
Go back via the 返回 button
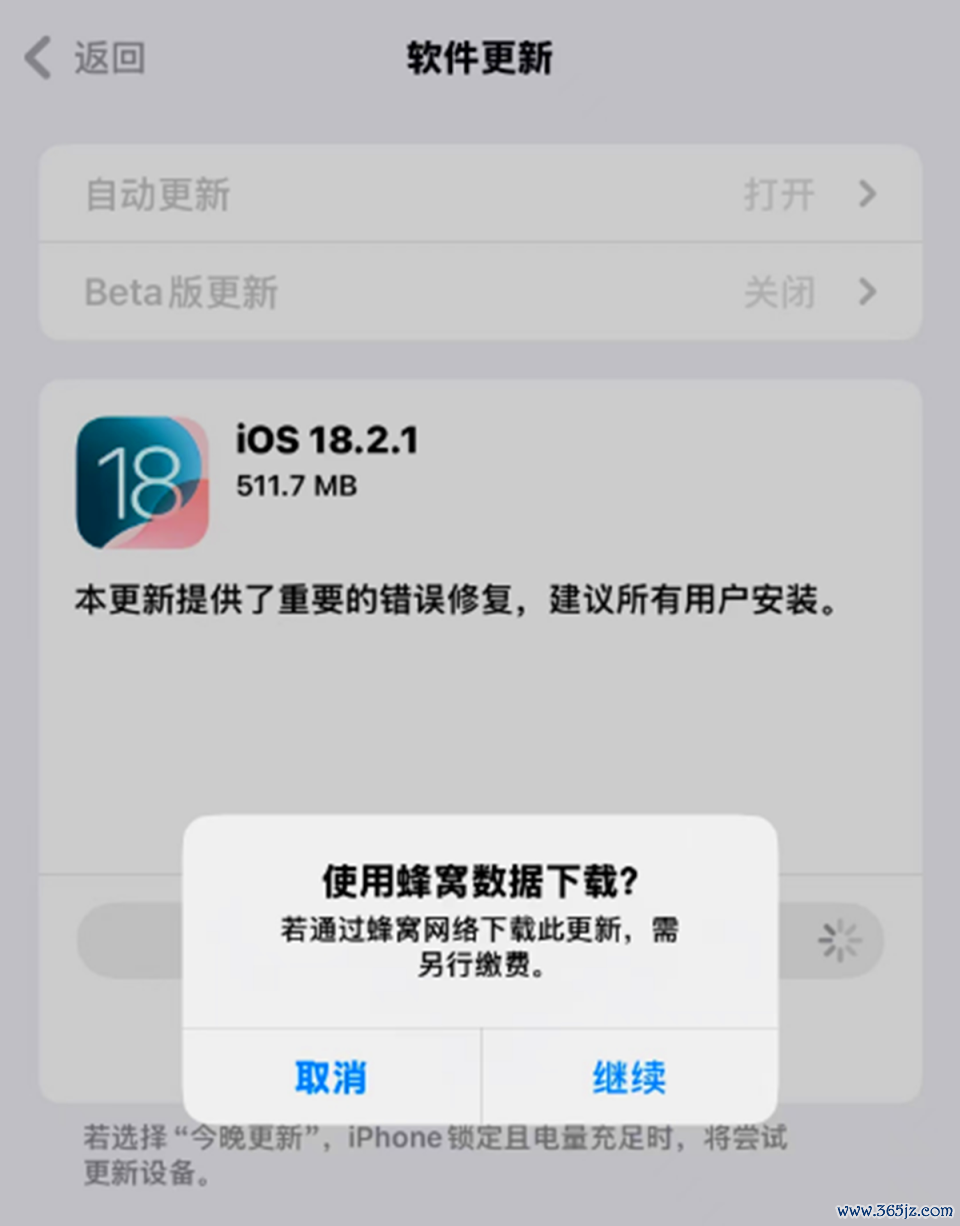[x=86, y=58]
